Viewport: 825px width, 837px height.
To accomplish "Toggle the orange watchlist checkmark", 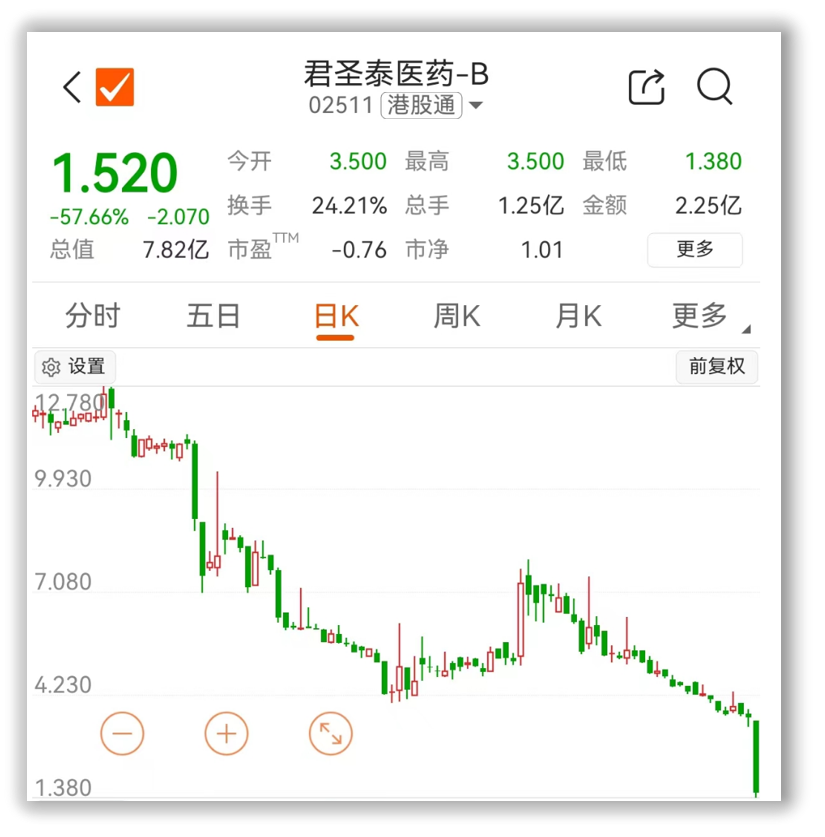I will point(115,88).
